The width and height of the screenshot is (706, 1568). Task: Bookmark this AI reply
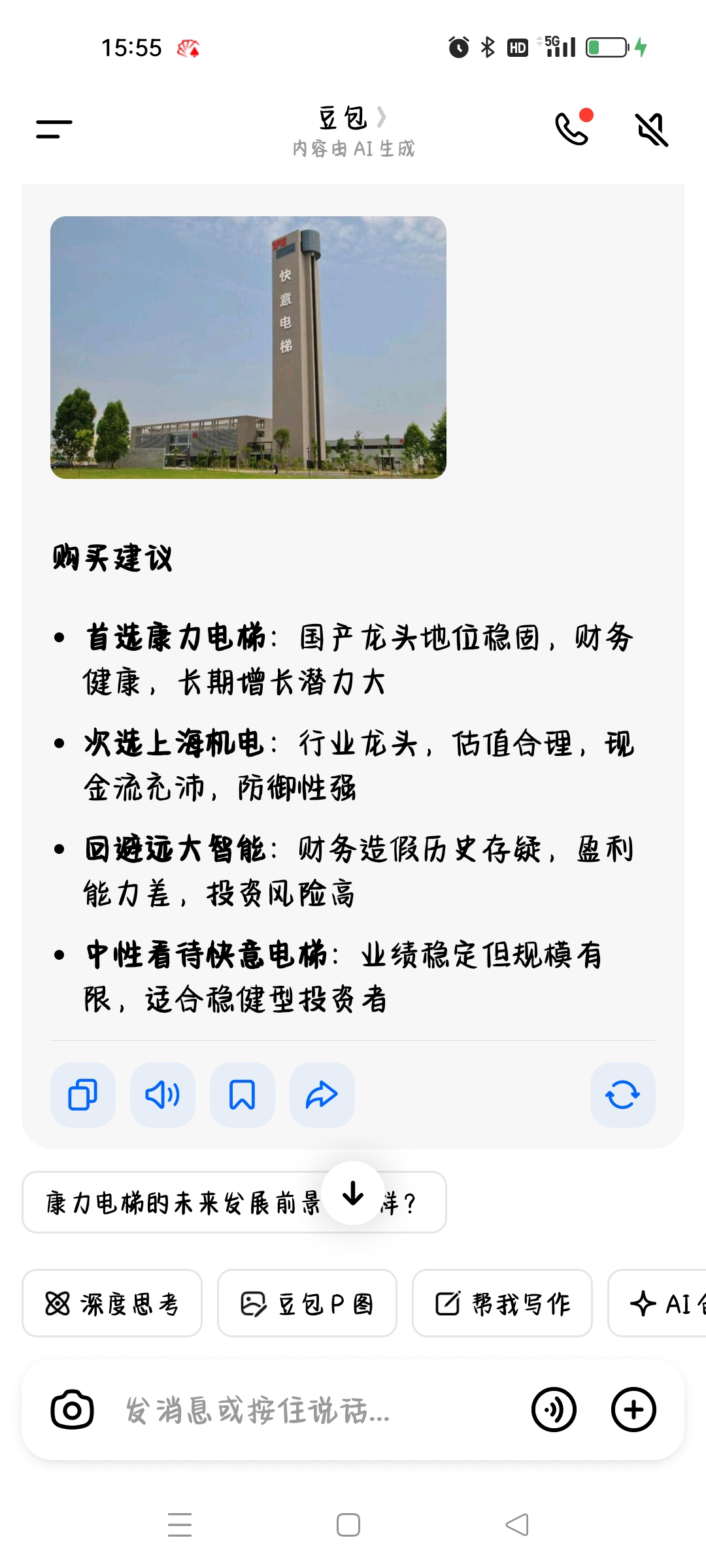242,1094
